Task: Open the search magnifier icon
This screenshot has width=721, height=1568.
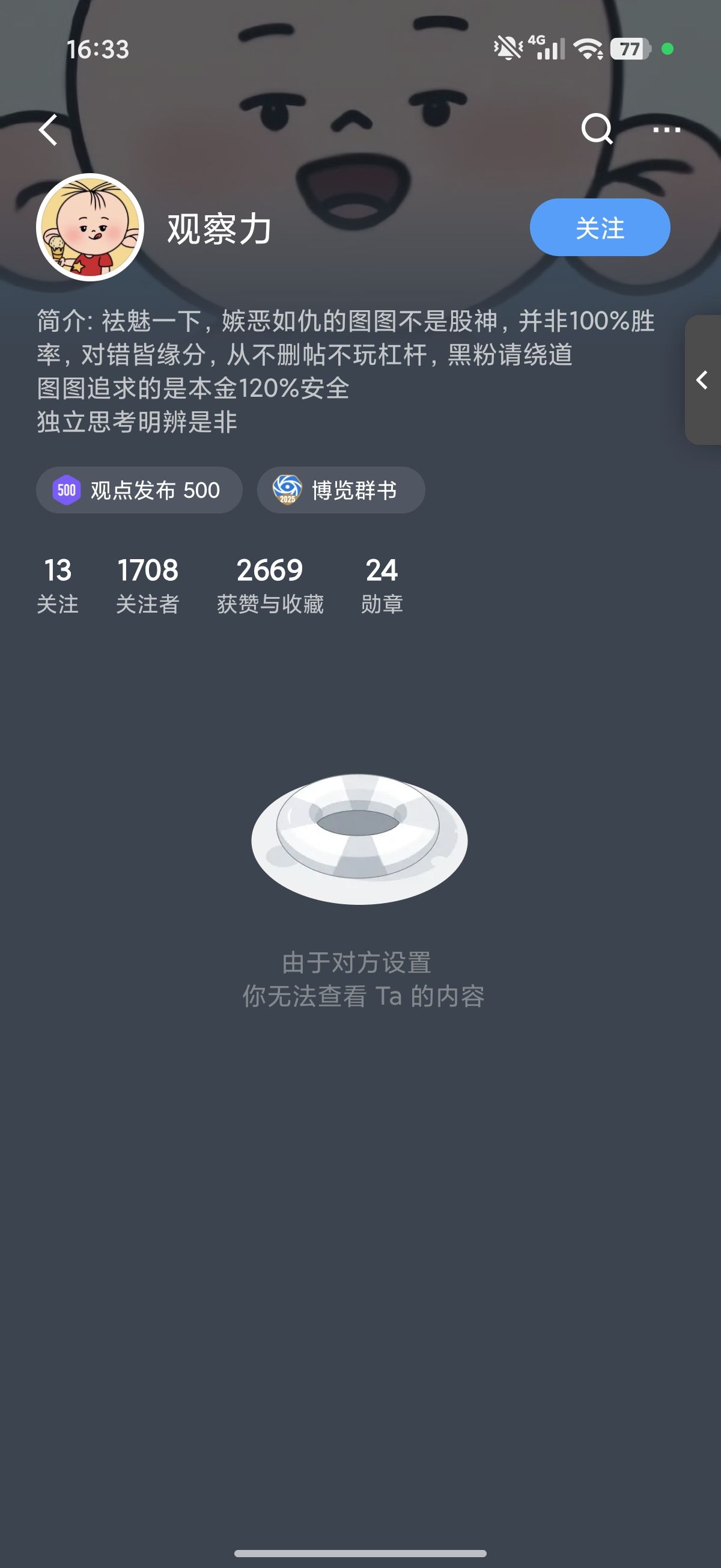Action: point(596,129)
